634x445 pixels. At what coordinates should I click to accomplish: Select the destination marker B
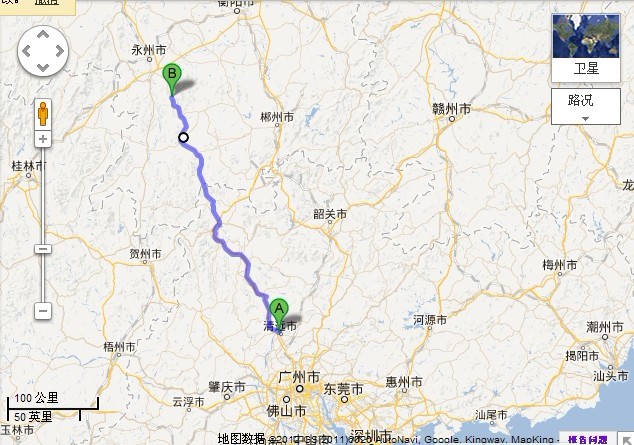(172, 75)
